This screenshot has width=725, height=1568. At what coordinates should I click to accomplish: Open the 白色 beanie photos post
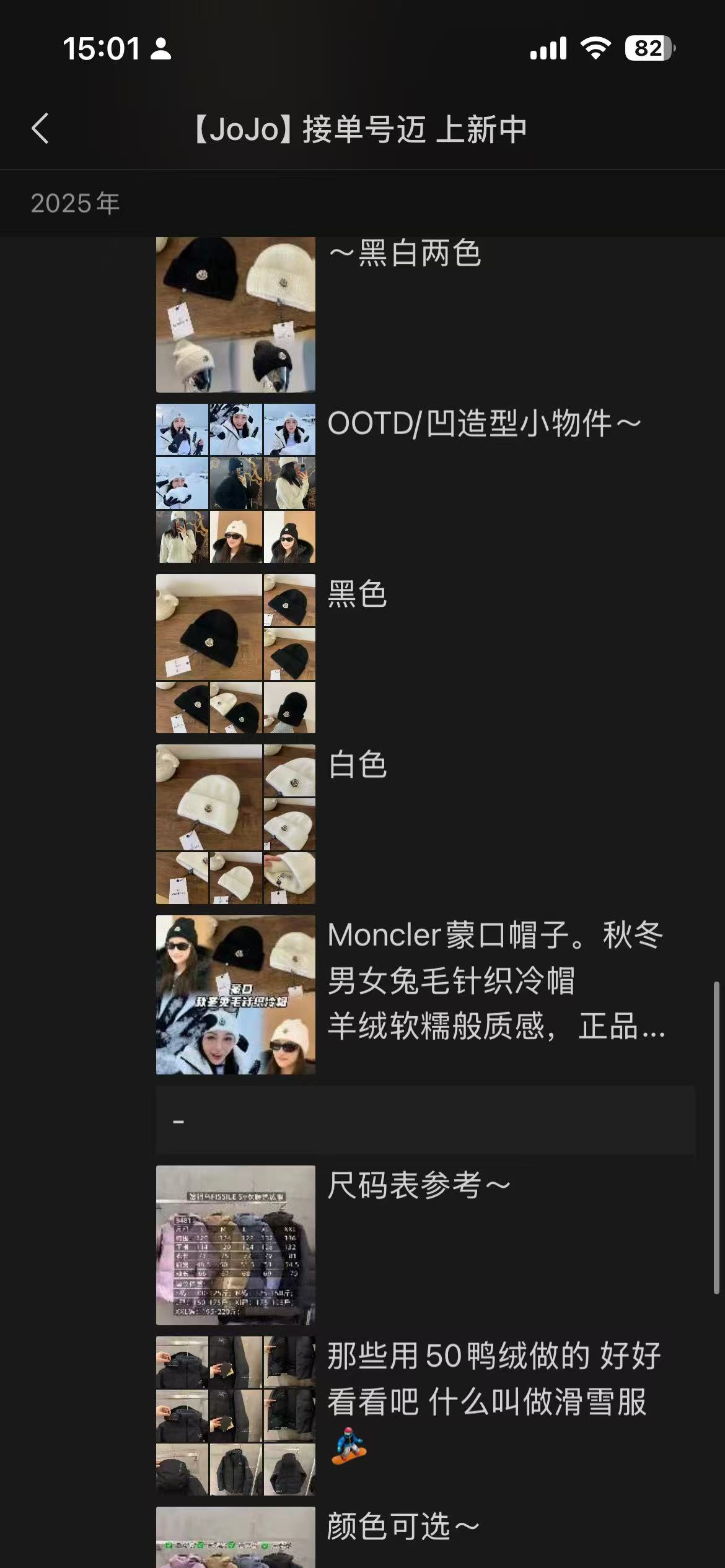pyautogui.click(x=235, y=824)
